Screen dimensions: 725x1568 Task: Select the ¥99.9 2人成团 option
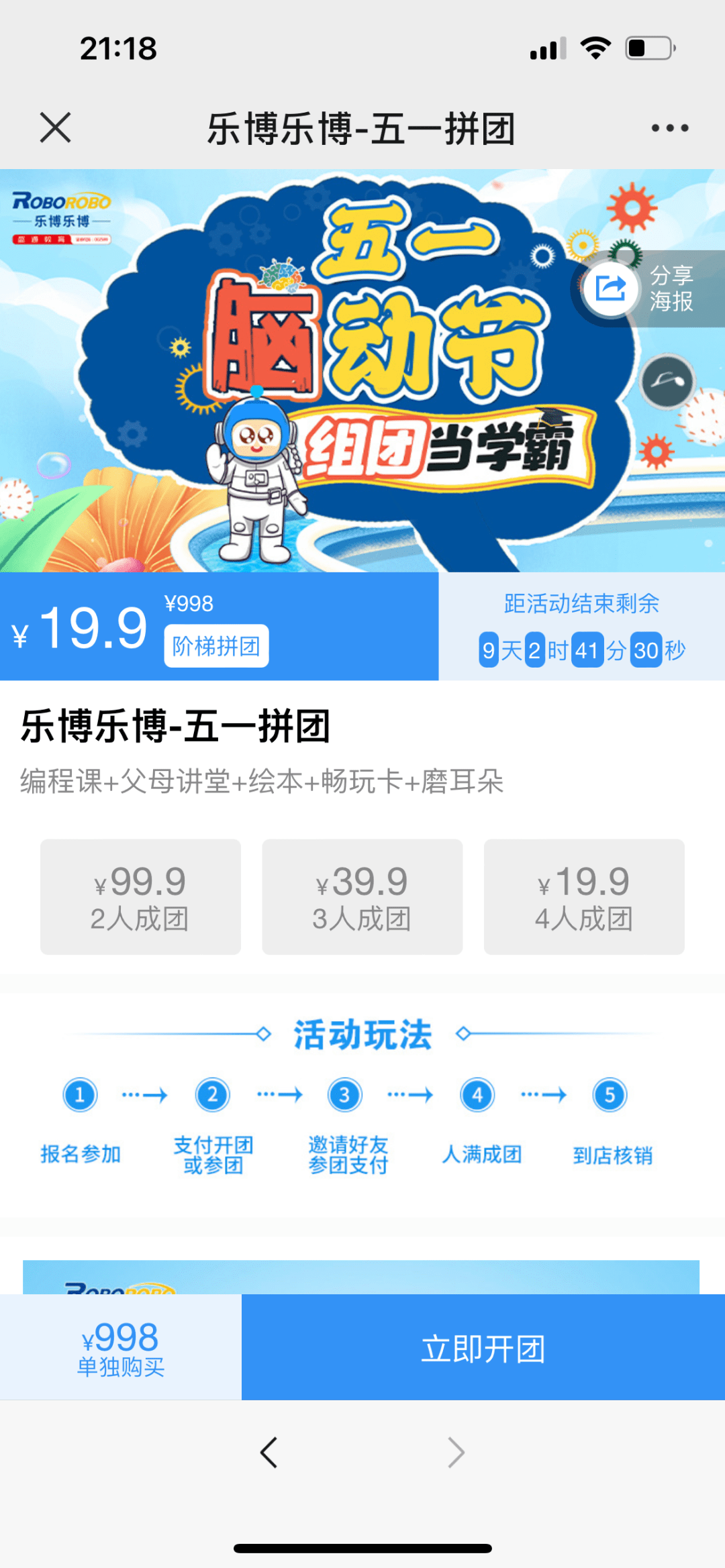tap(140, 896)
